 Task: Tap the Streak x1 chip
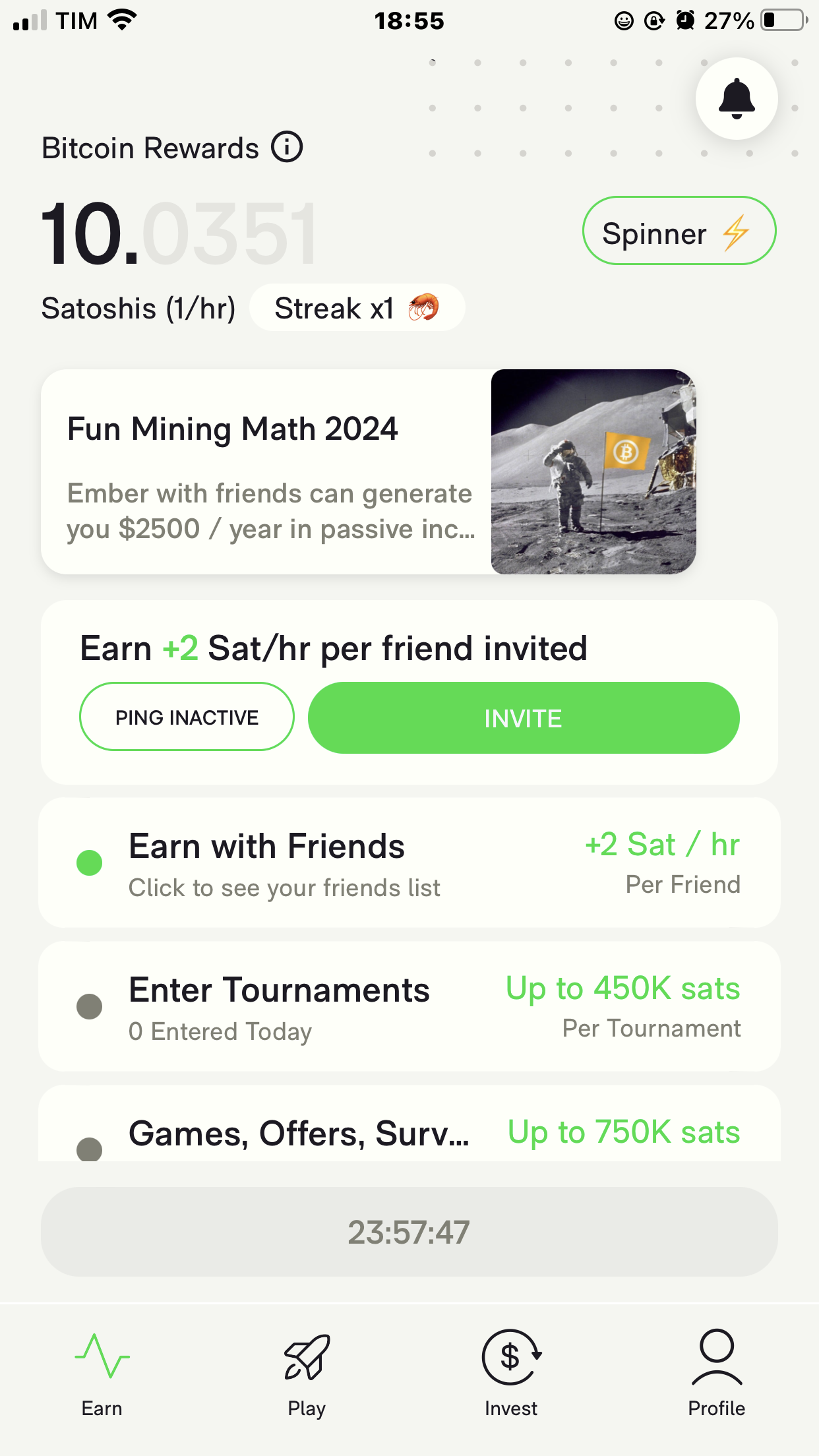tap(357, 308)
